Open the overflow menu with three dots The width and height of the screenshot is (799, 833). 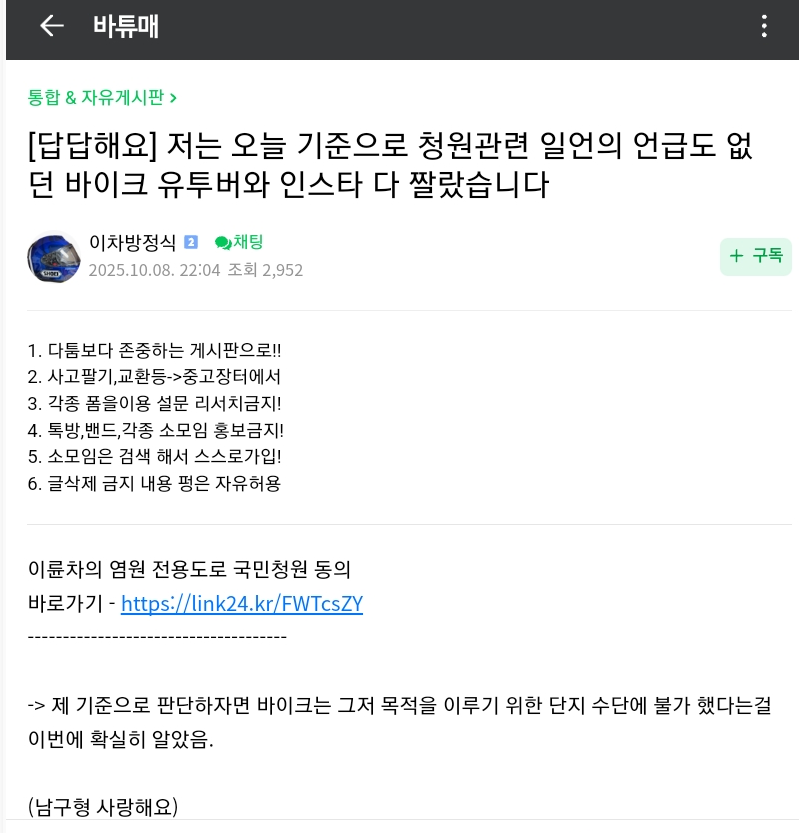tap(765, 27)
